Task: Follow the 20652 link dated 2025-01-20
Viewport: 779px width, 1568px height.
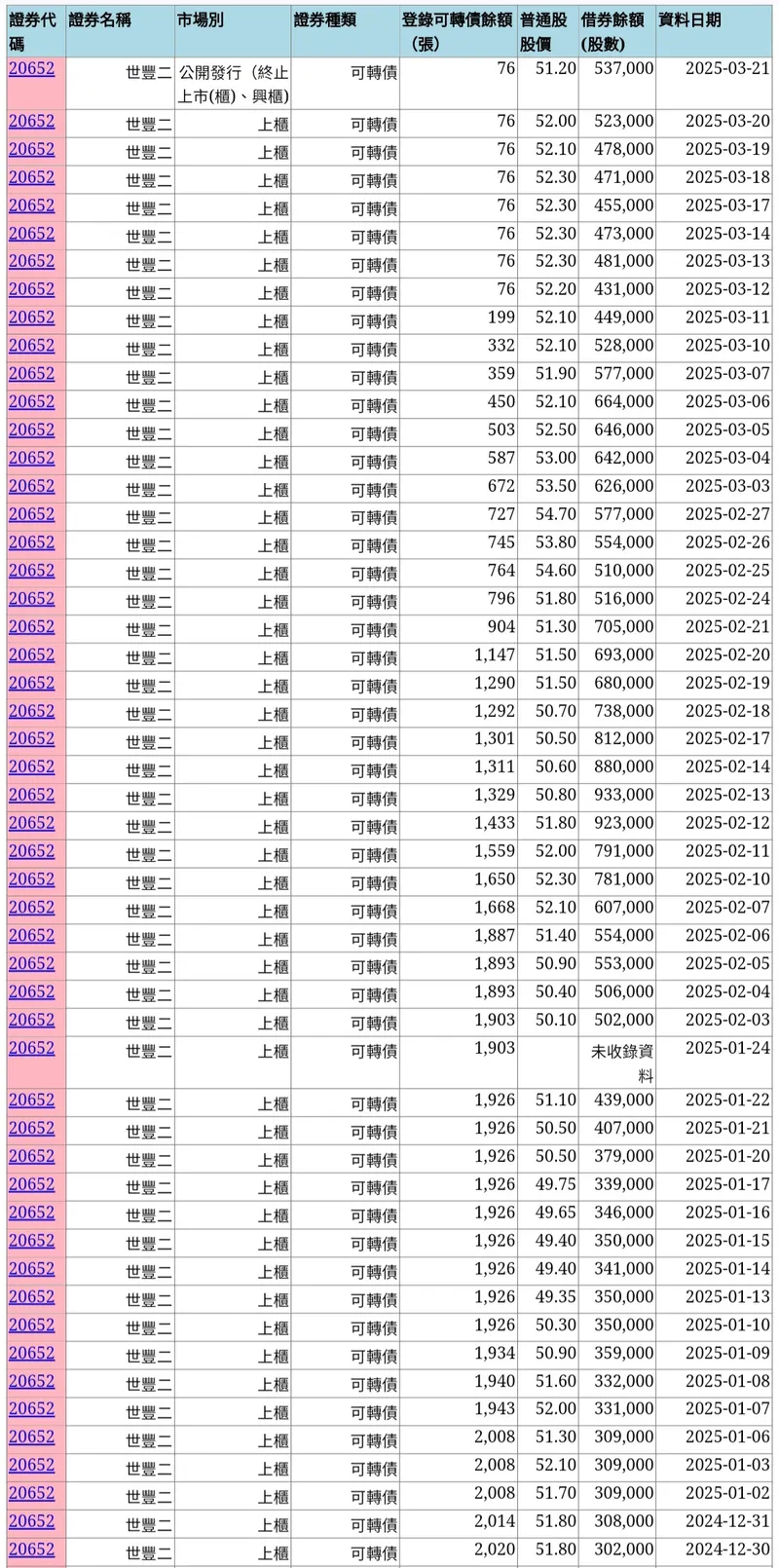Action: (x=31, y=1156)
